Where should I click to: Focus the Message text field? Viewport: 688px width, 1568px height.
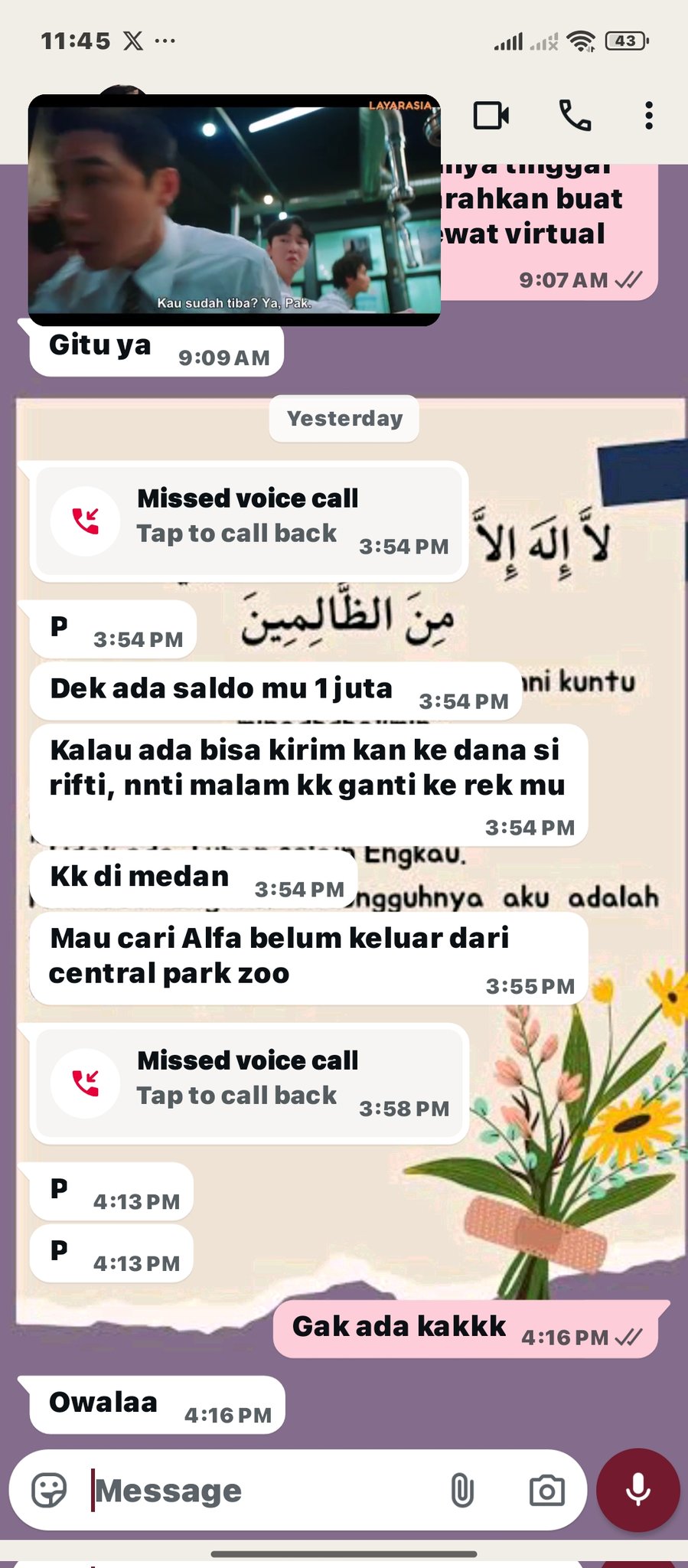260,1490
